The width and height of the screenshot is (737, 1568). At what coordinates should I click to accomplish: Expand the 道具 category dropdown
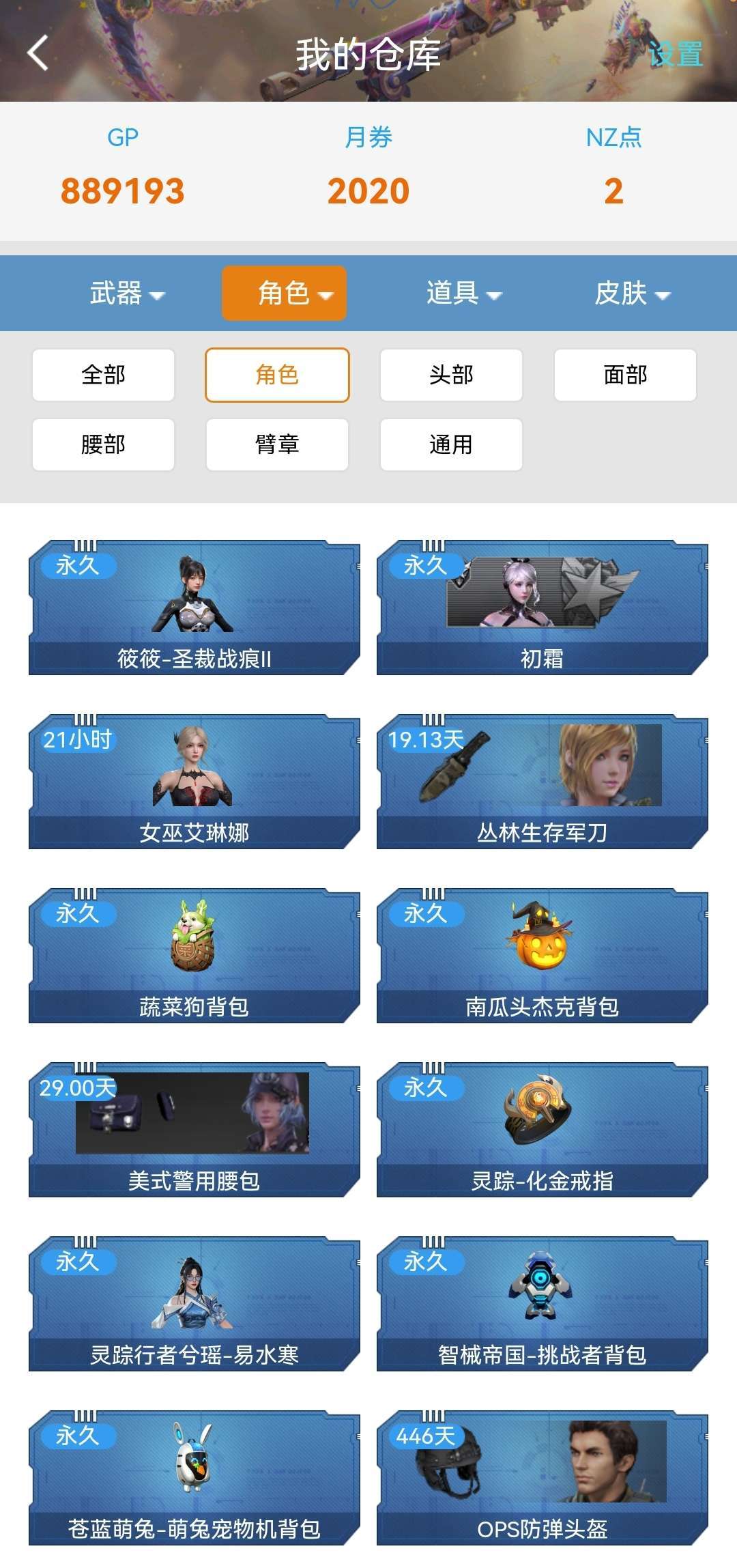point(463,294)
